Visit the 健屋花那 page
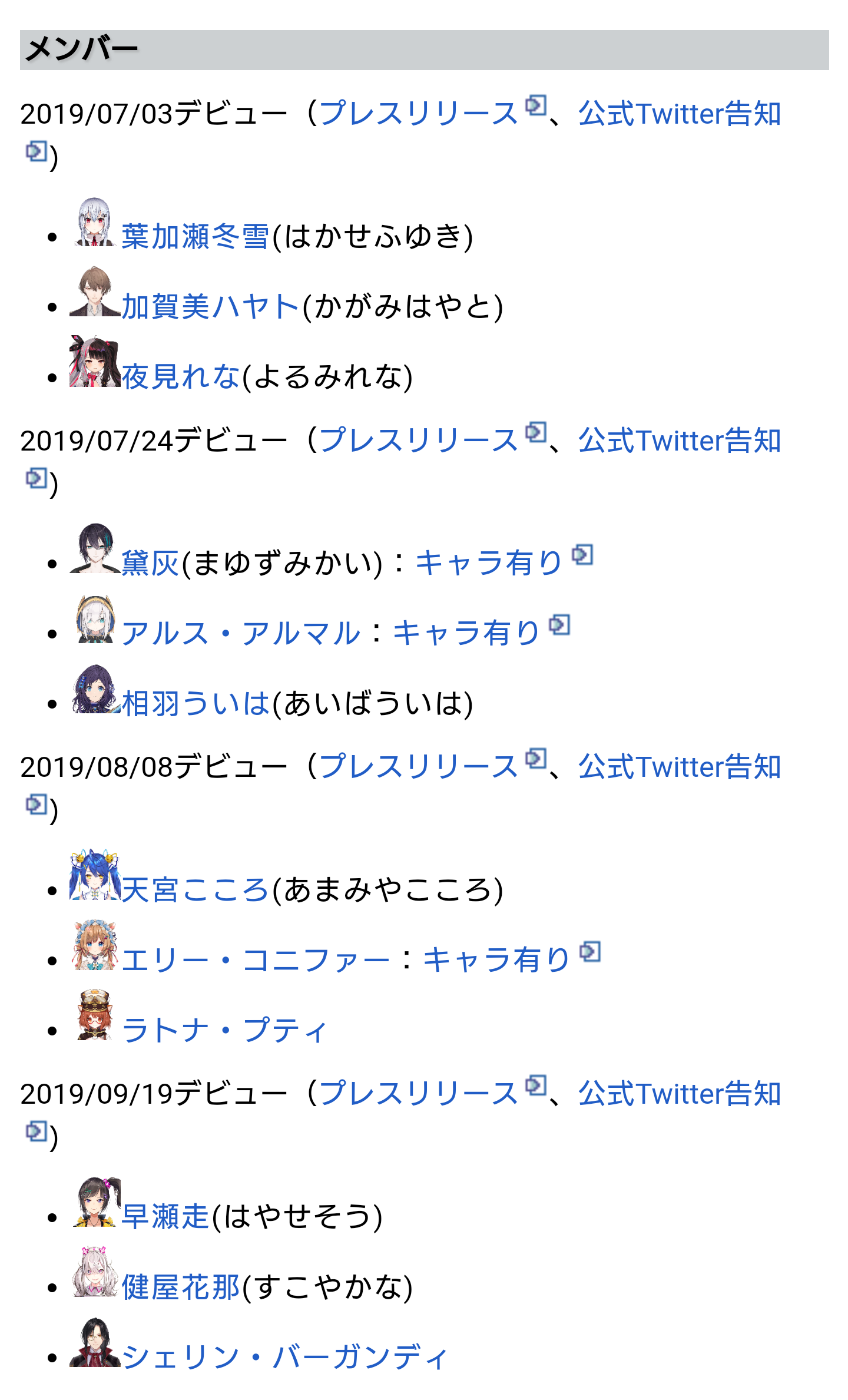Image resolution: width=848 pixels, height=1400 pixels. (x=181, y=1288)
